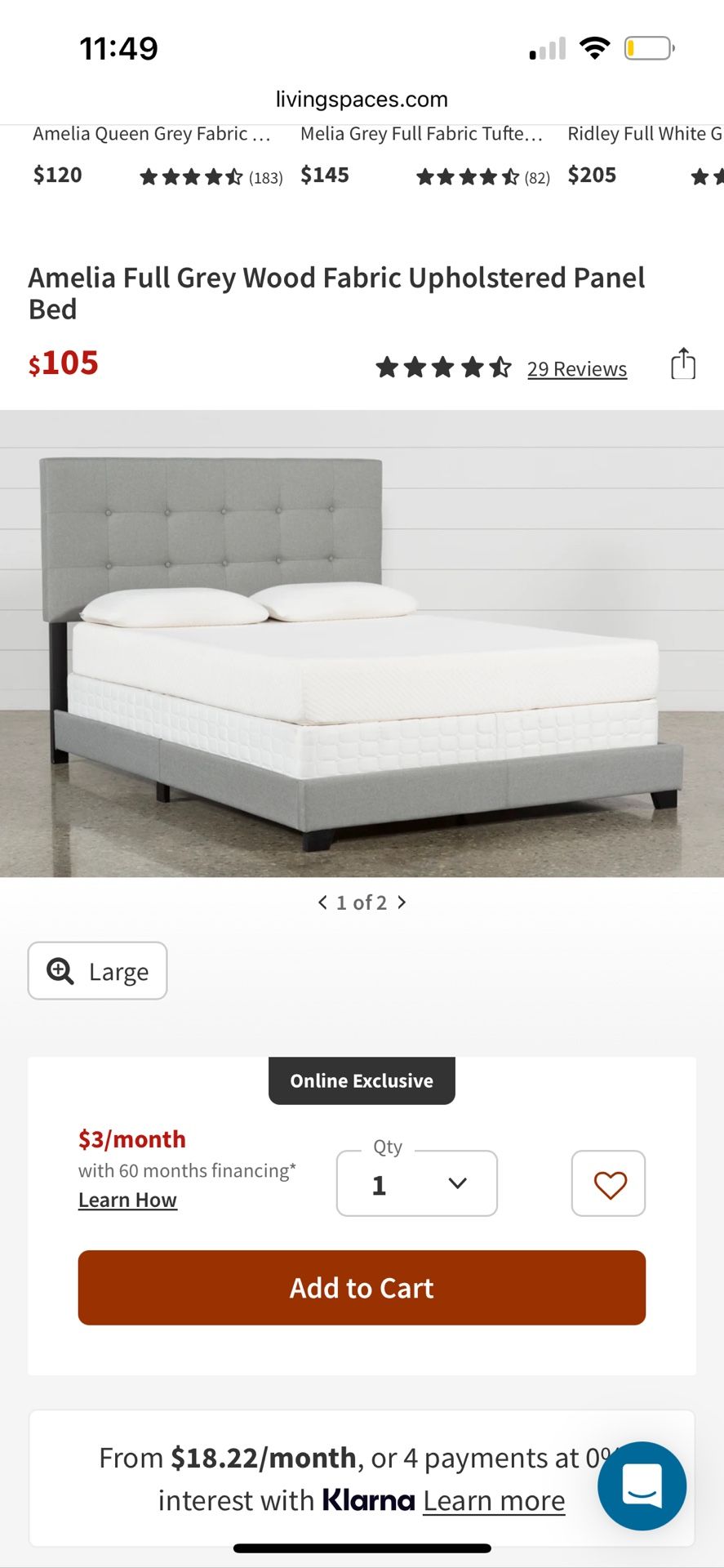The height and width of the screenshot is (1568, 724).
Task: Open Amelia Queen Grey Fabric product
Action: [x=152, y=134]
